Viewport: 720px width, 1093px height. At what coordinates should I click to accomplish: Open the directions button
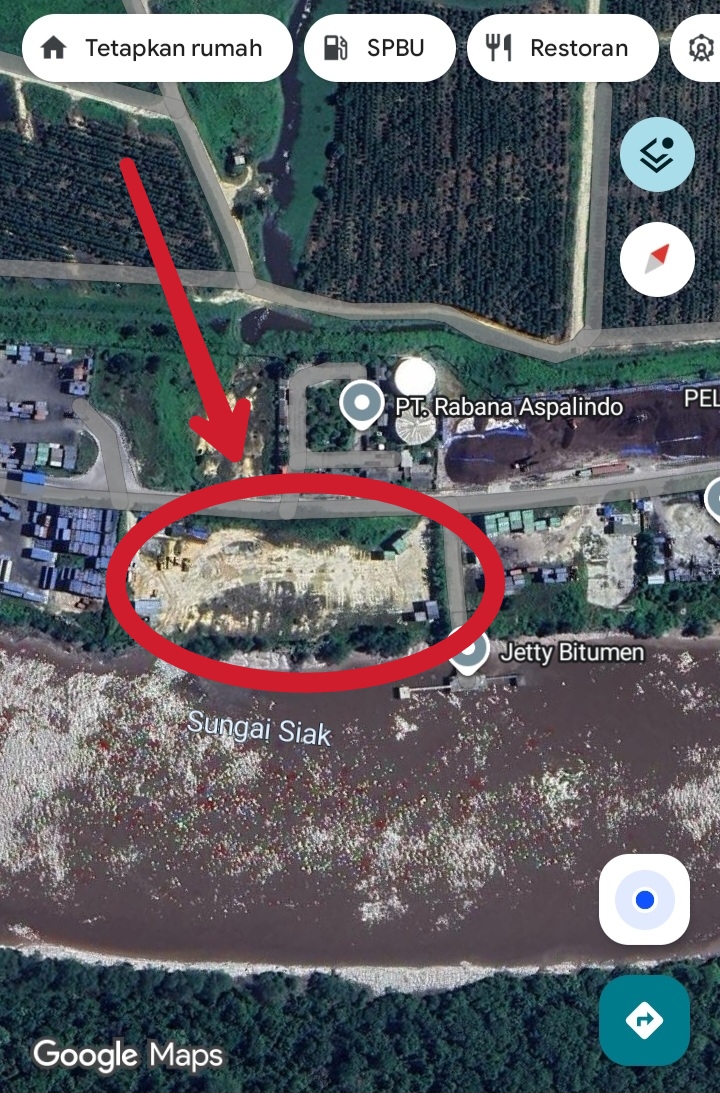pos(644,1020)
